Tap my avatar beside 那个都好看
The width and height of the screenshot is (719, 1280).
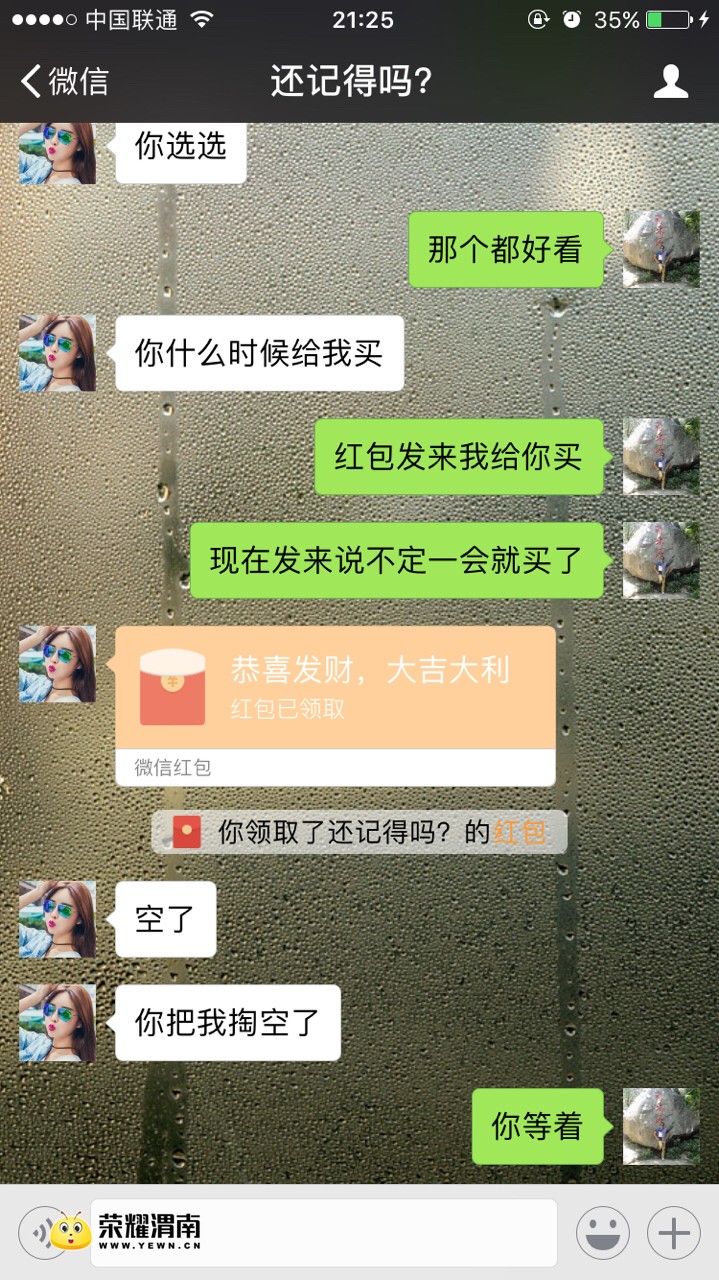[x=661, y=249]
